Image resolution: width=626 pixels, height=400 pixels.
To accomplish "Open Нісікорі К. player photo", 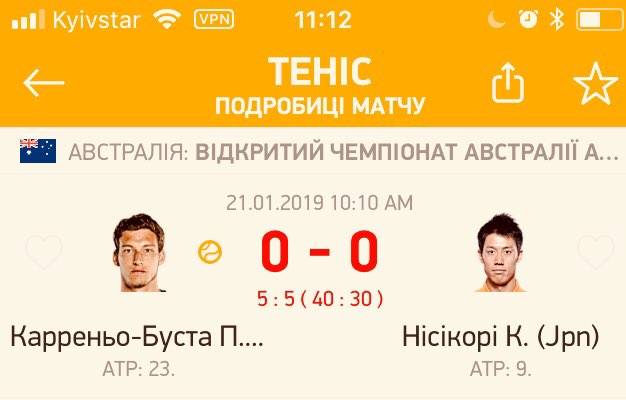I will pos(498,253).
